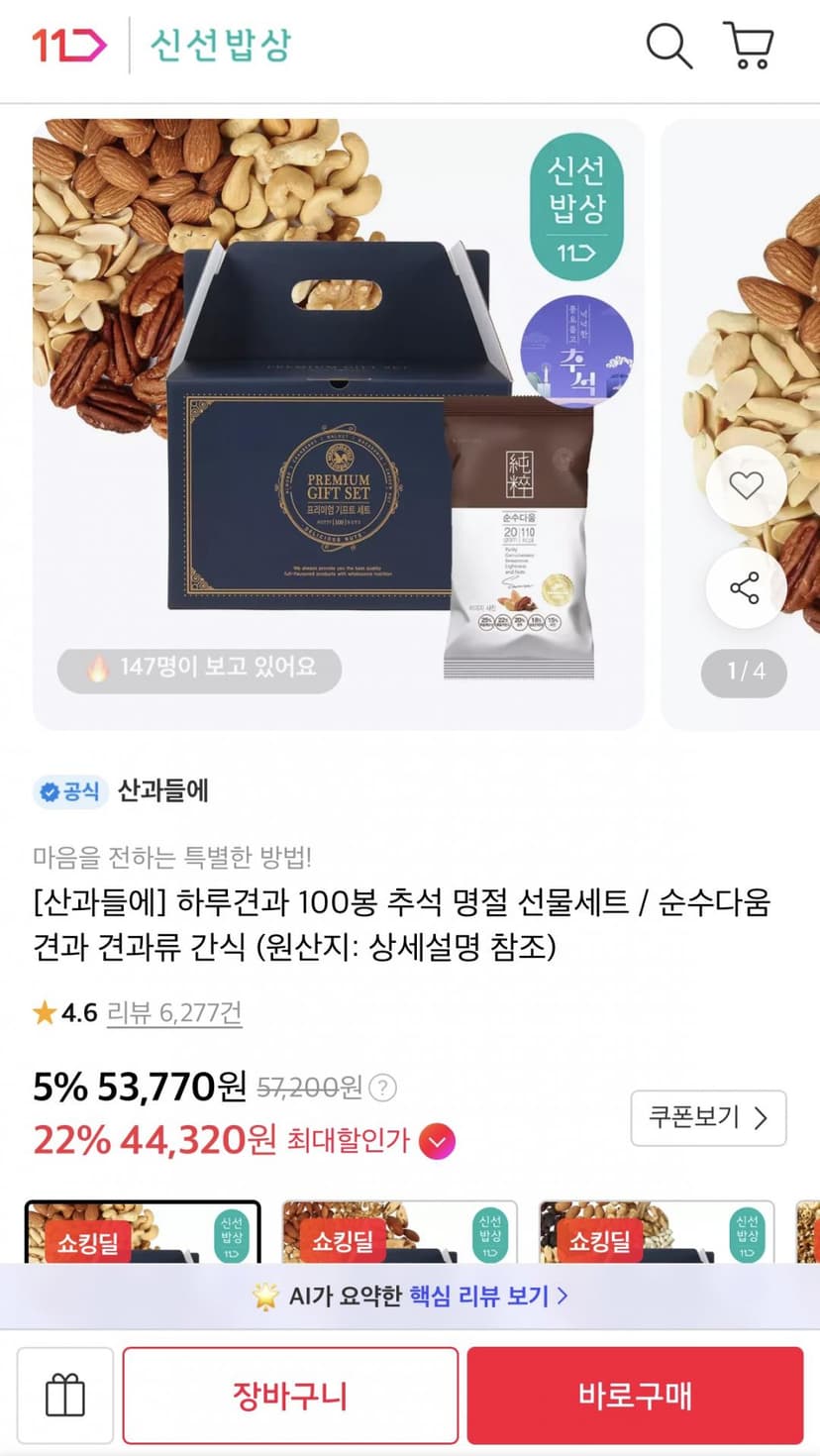The width and height of the screenshot is (820, 1456).
Task: Open the search magnifier icon
Action: coord(669,46)
